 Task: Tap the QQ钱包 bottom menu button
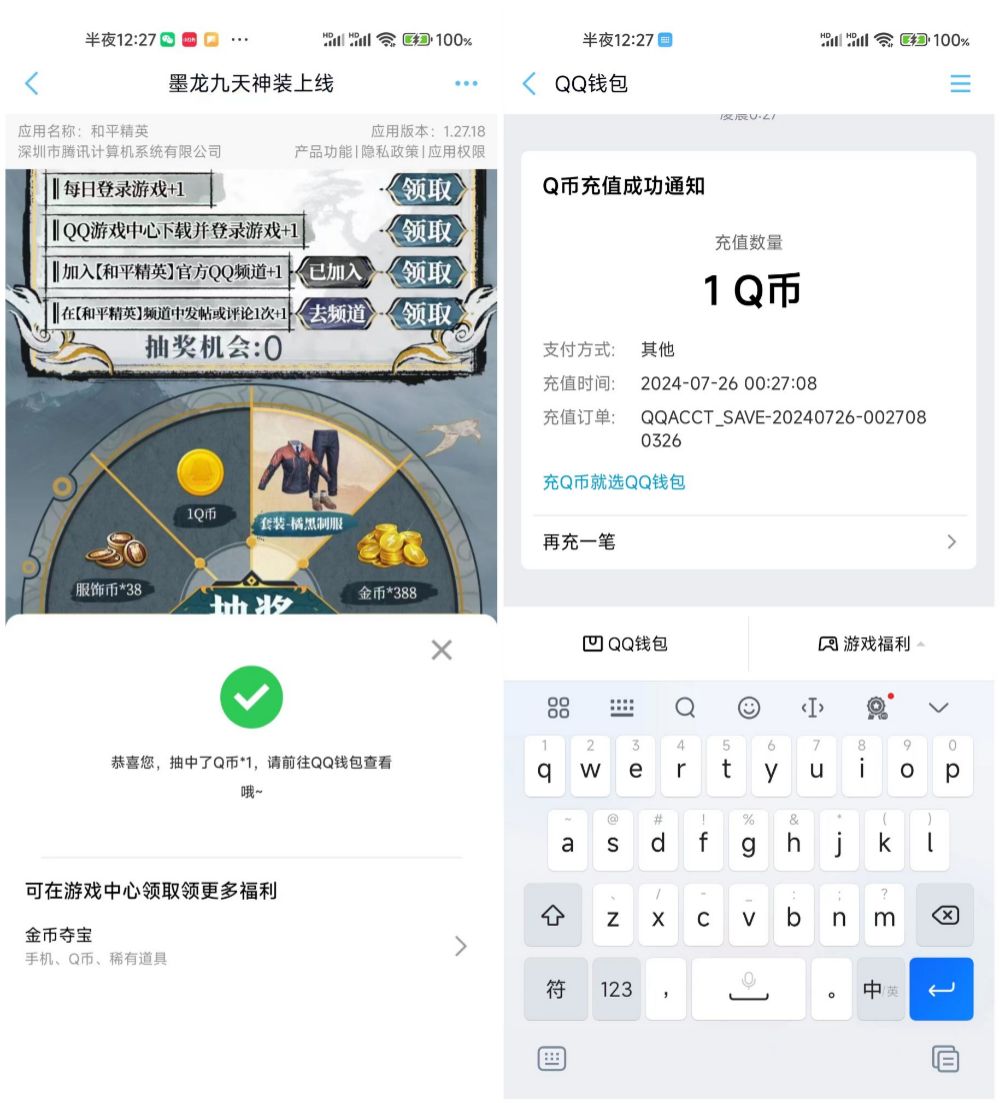625,644
